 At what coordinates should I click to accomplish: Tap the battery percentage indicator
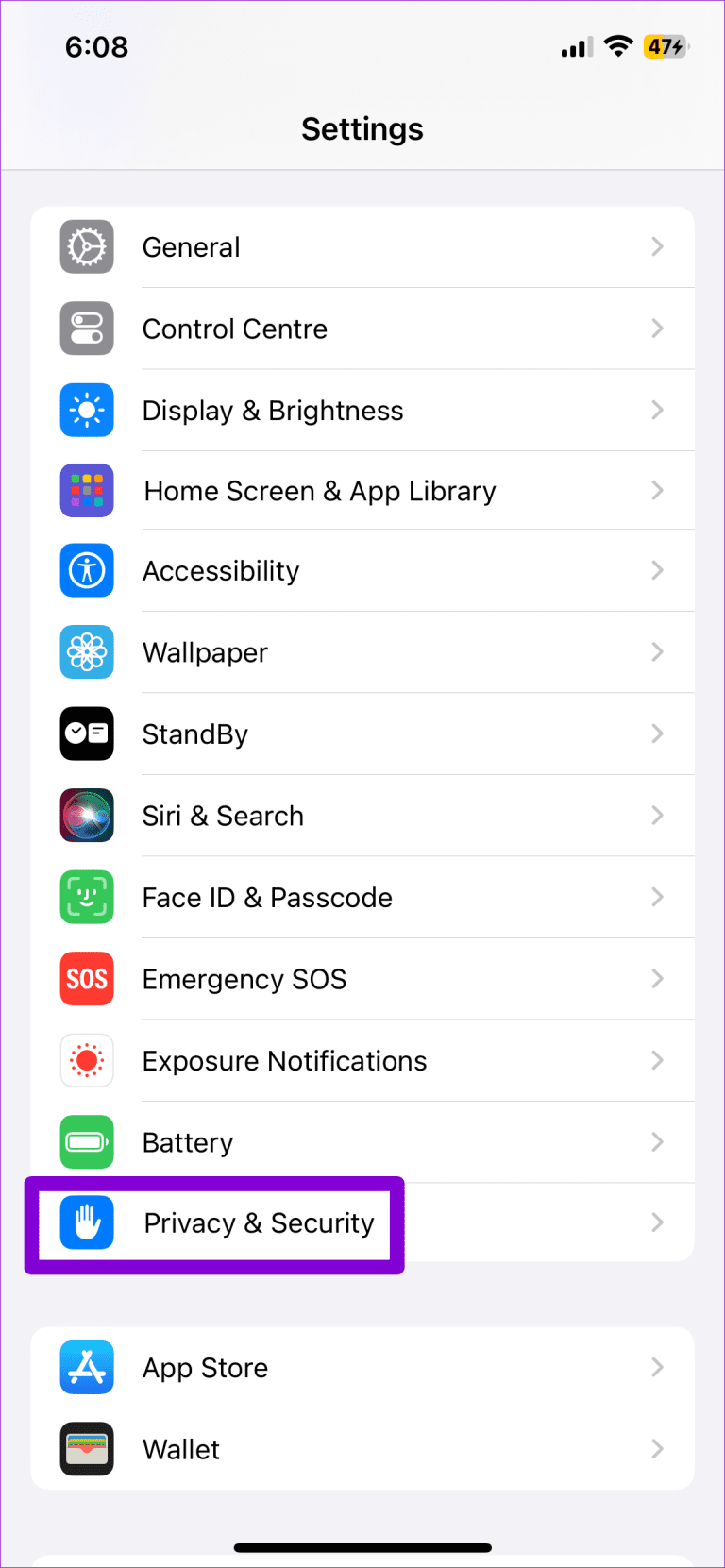tap(666, 46)
